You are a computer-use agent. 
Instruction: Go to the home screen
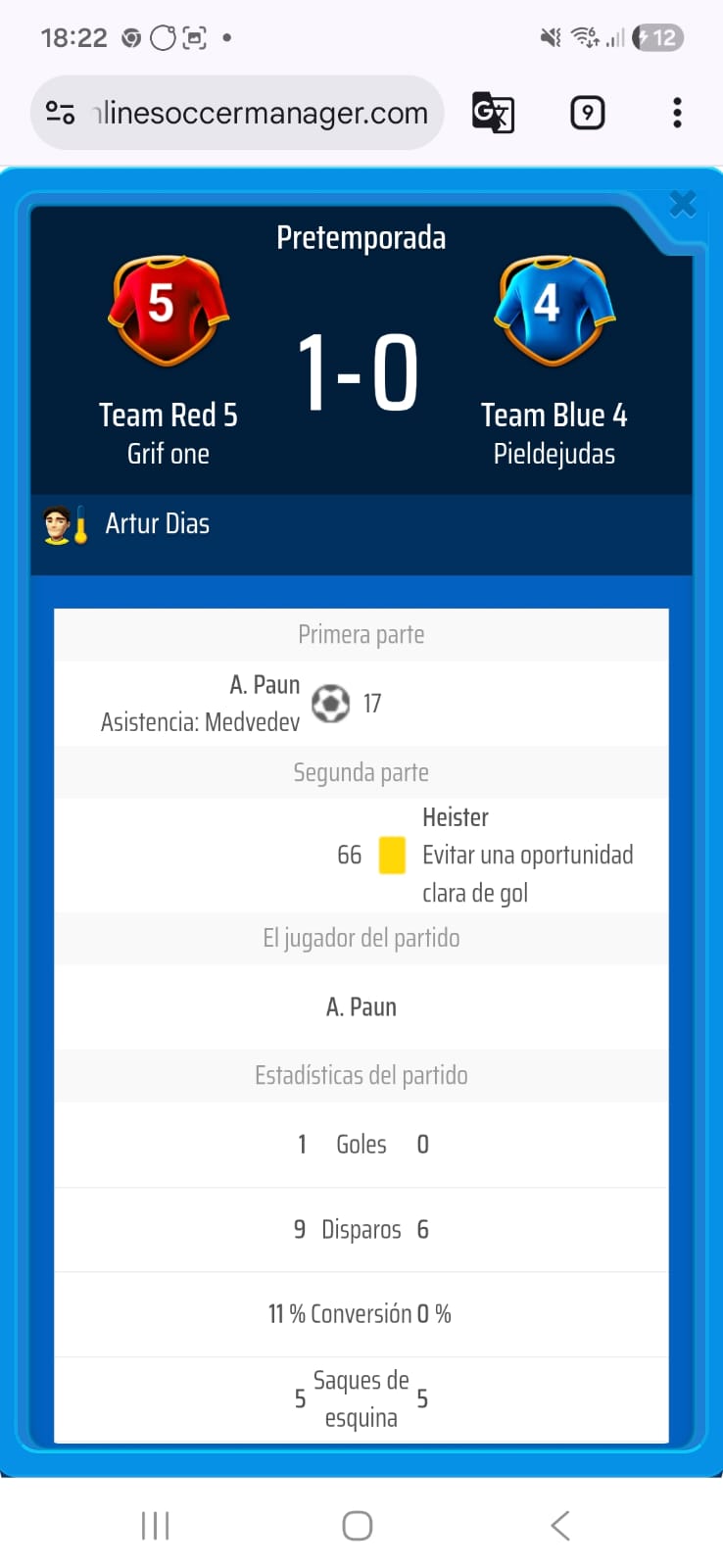358,1525
